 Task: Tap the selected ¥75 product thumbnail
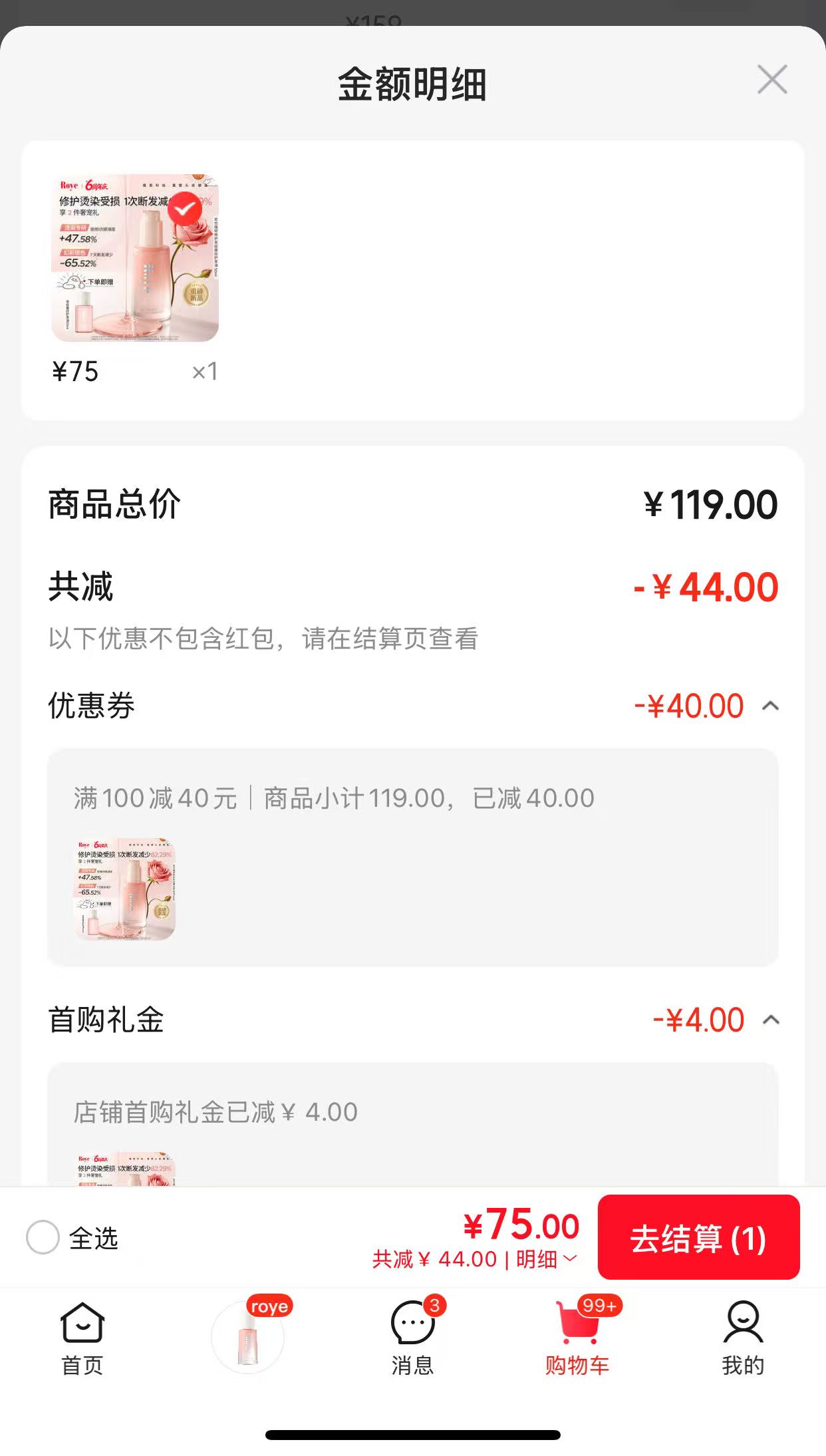coord(135,258)
